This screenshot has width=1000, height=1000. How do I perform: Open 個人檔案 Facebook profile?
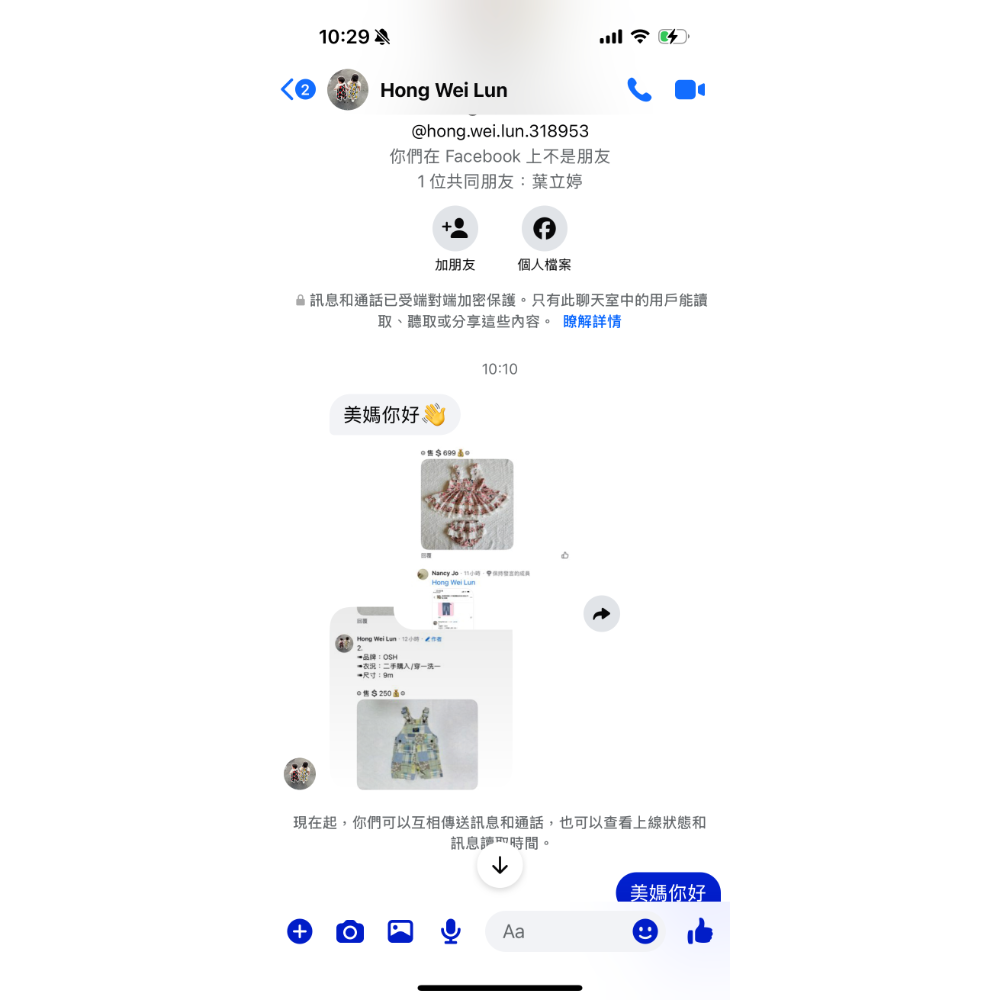[544, 229]
